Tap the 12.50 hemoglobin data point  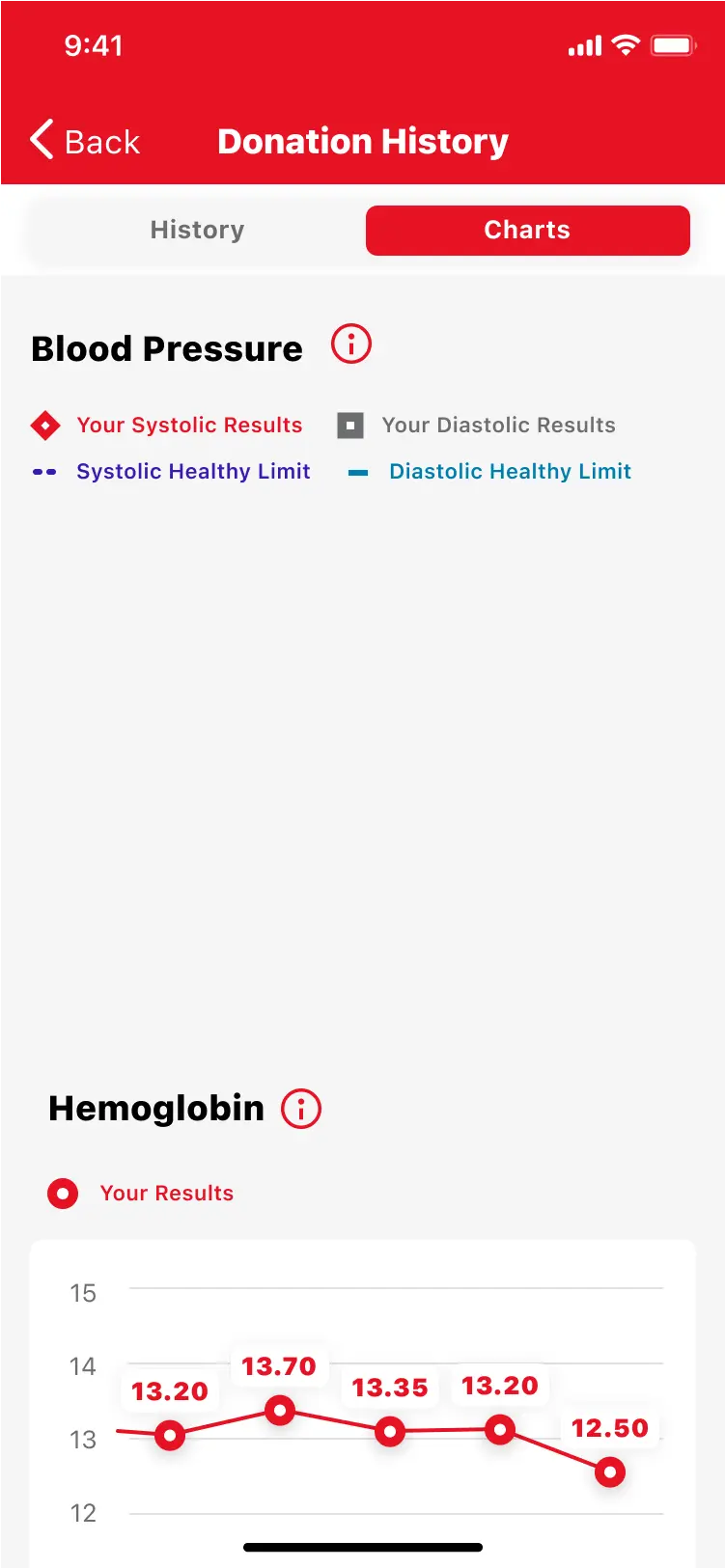click(610, 1472)
